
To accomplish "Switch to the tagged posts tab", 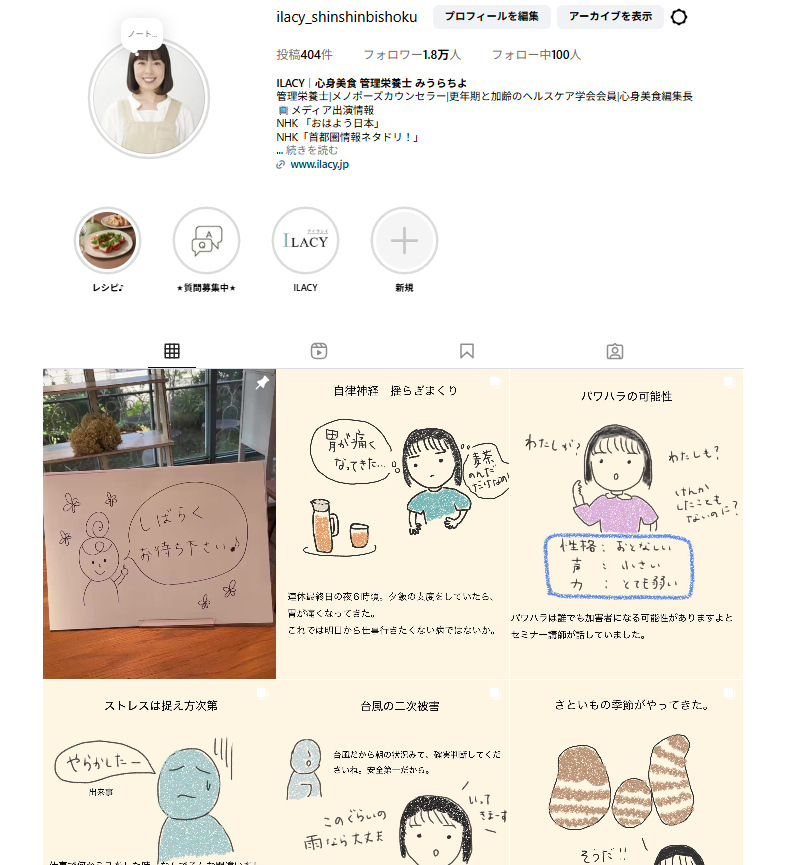I will pos(615,351).
